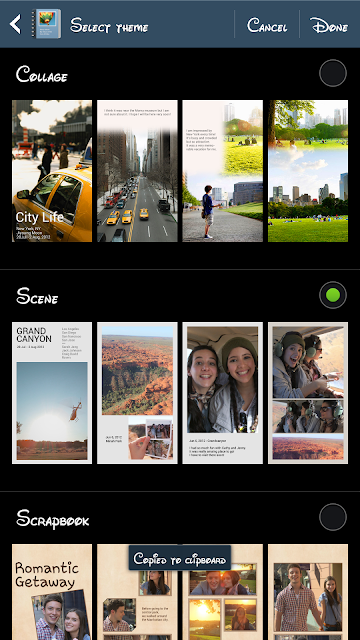Tap the Cancel button
360x640 pixels.
pyautogui.click(x=267, y=25)
